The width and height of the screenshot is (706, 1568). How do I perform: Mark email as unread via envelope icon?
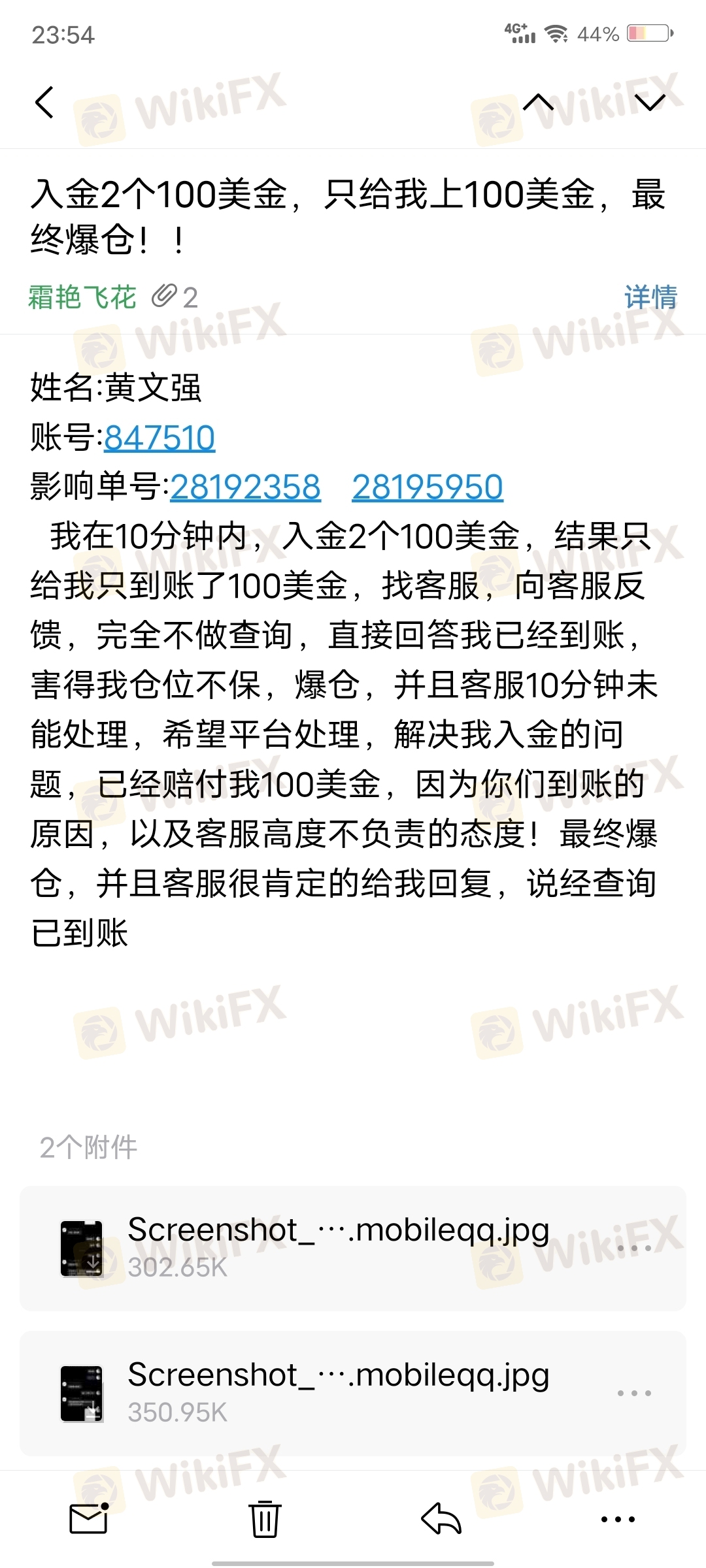(89, 1518)
